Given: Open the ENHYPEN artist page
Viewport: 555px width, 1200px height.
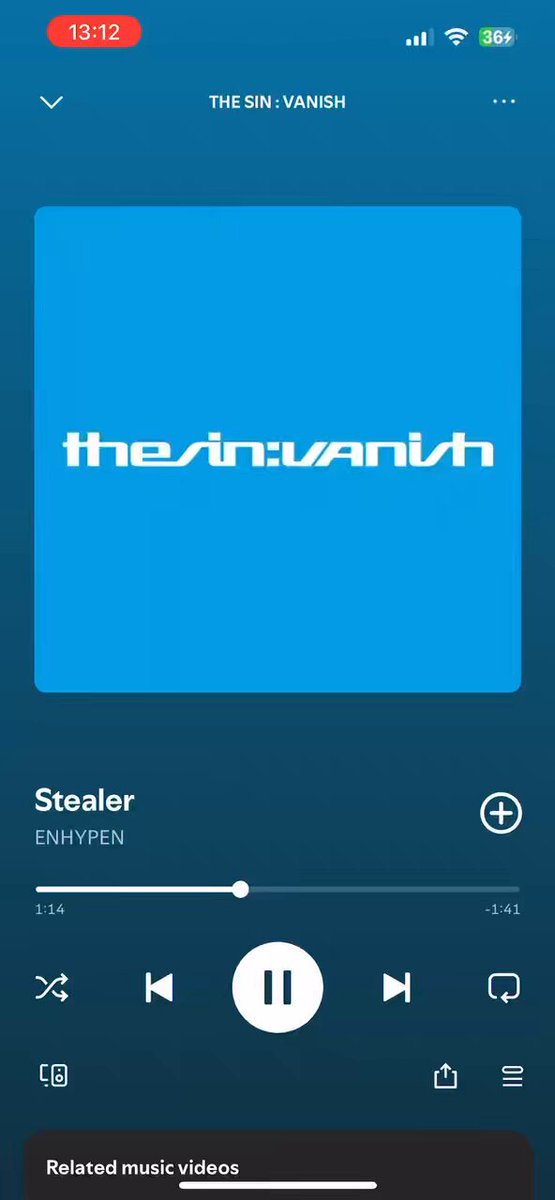Looking at the screenshot, I should point(79,838).
